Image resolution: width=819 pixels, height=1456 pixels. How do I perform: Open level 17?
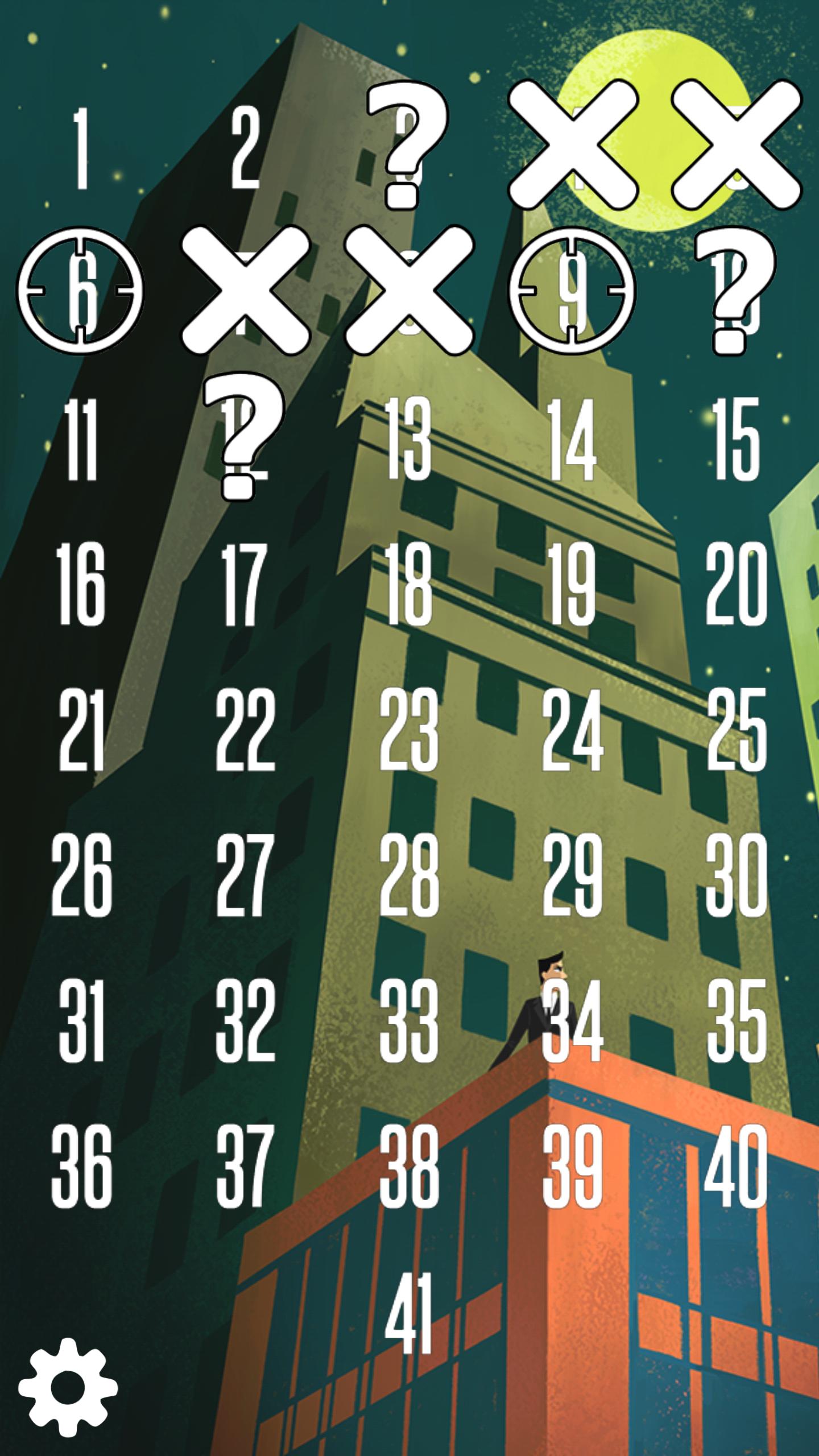pos(245,585)
